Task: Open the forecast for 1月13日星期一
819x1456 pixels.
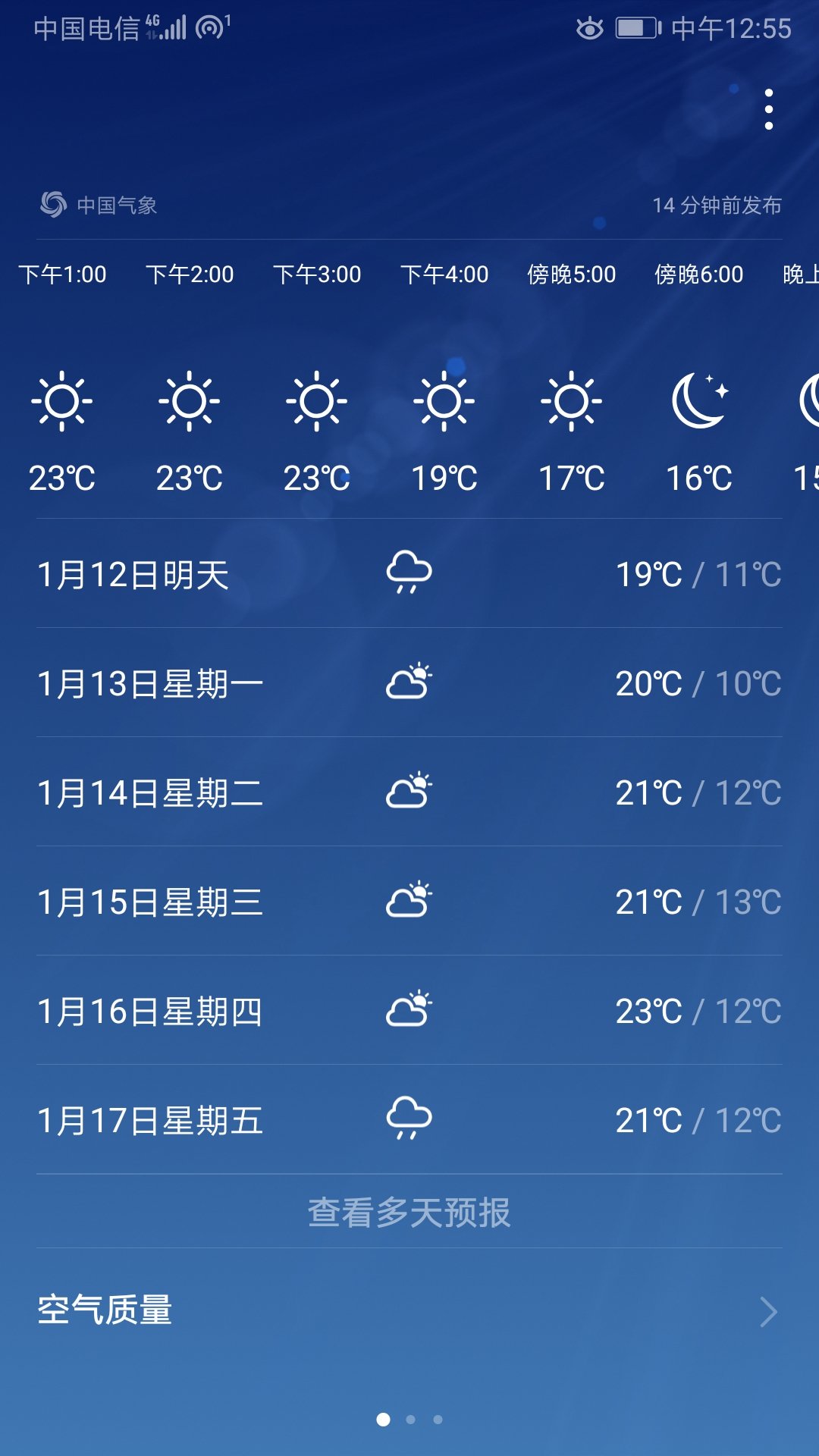Action: point(409,683)
